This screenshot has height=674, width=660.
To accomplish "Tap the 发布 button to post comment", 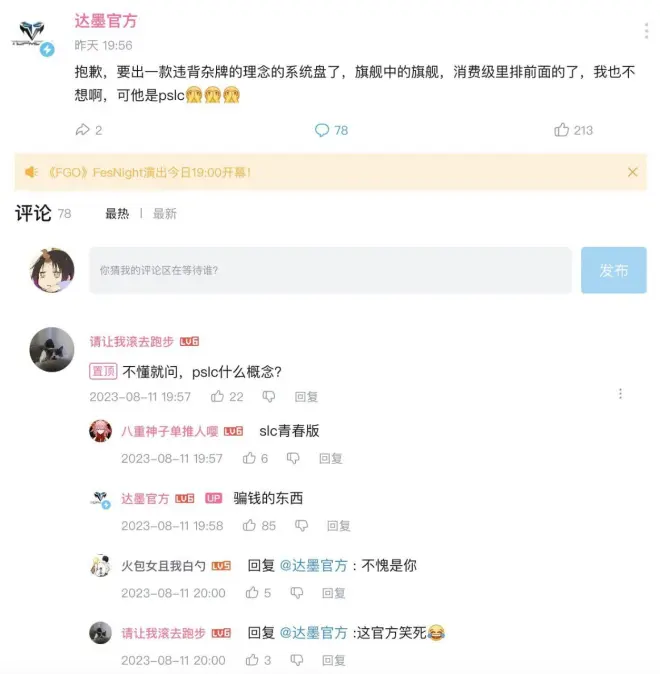I will (x=613, y=270).
